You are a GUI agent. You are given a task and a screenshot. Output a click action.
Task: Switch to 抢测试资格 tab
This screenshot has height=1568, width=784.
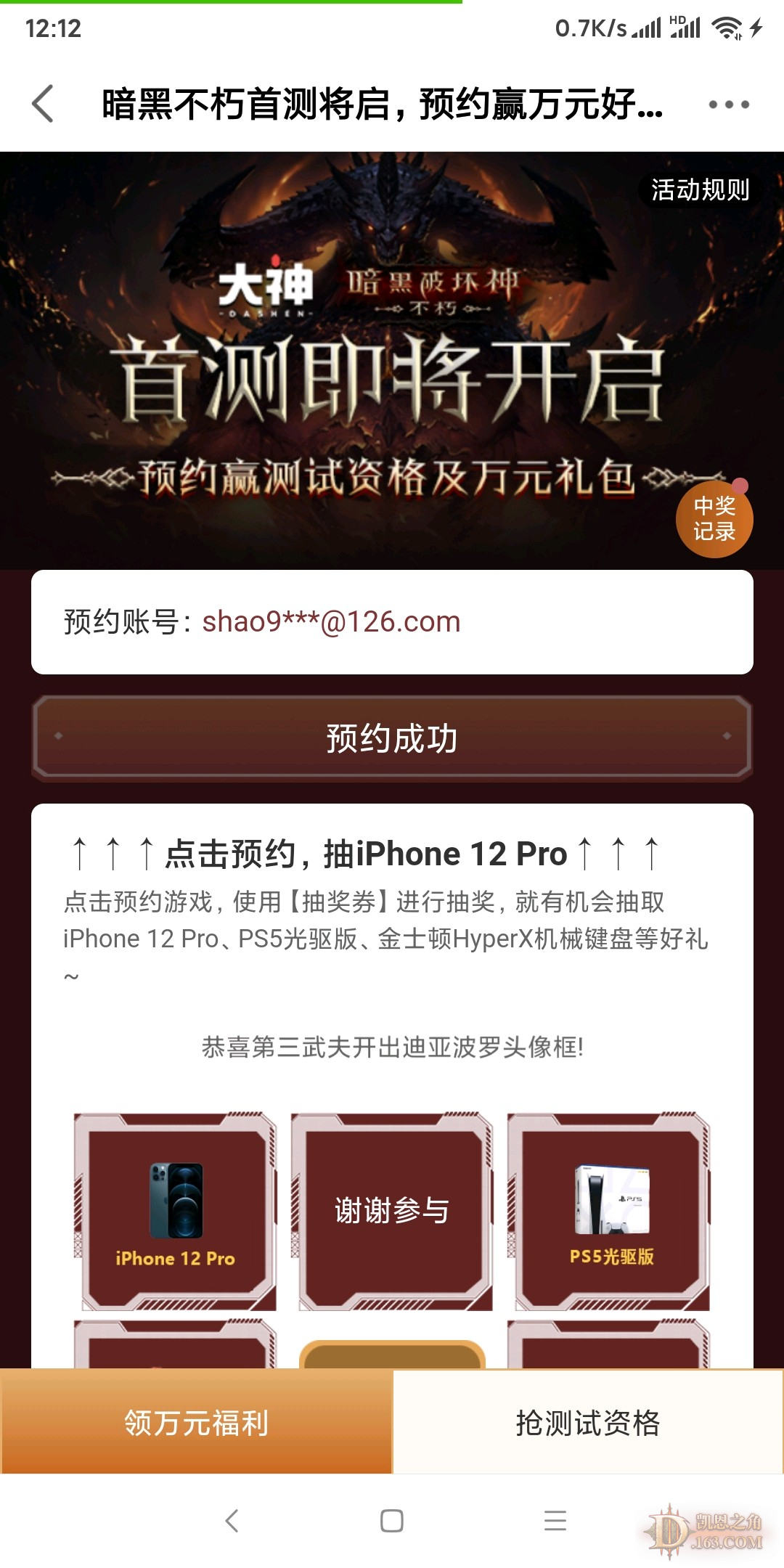point(588,1422)
